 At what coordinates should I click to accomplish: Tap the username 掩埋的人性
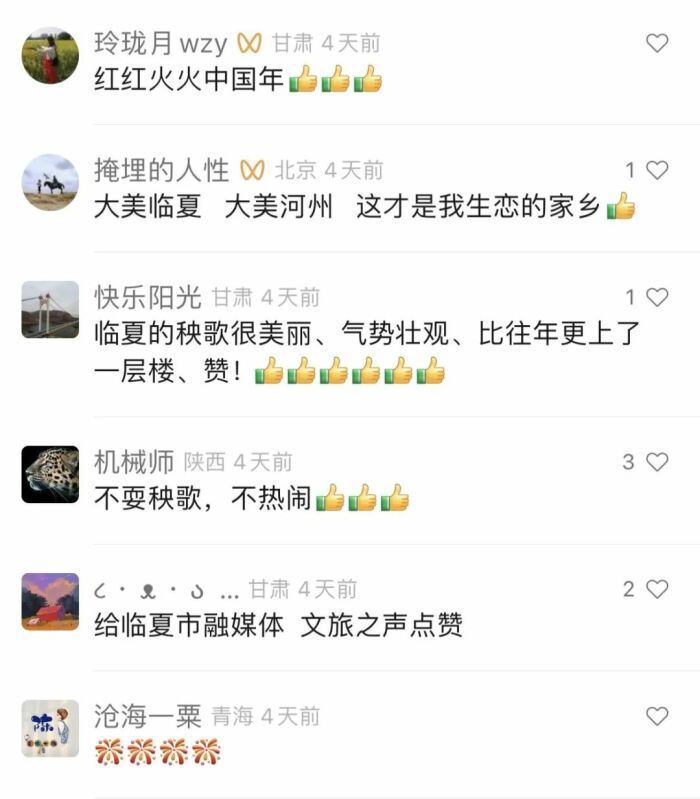click(x=161, y=170)
